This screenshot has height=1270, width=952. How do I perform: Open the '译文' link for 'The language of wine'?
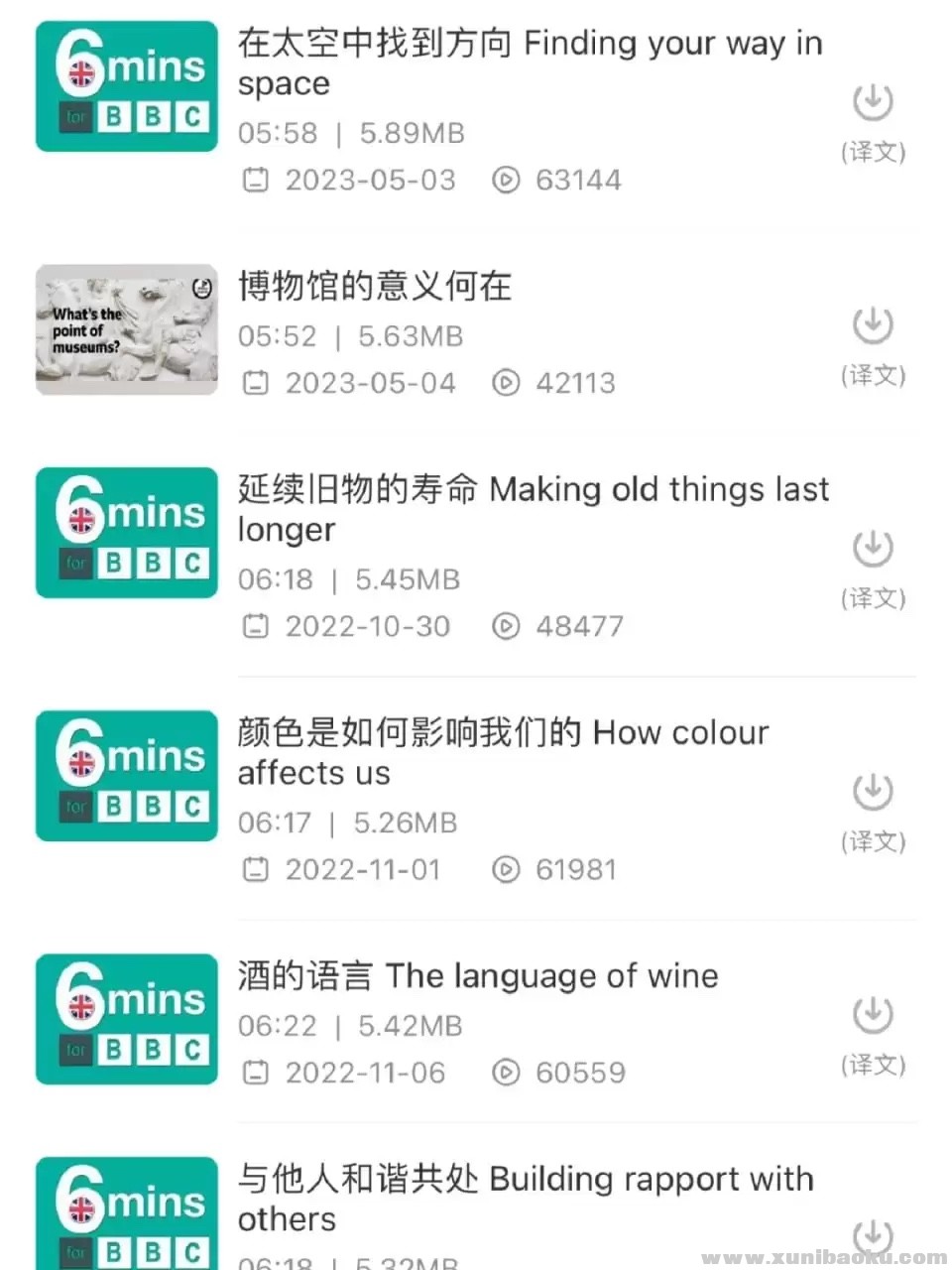(x=874, y=1065)
